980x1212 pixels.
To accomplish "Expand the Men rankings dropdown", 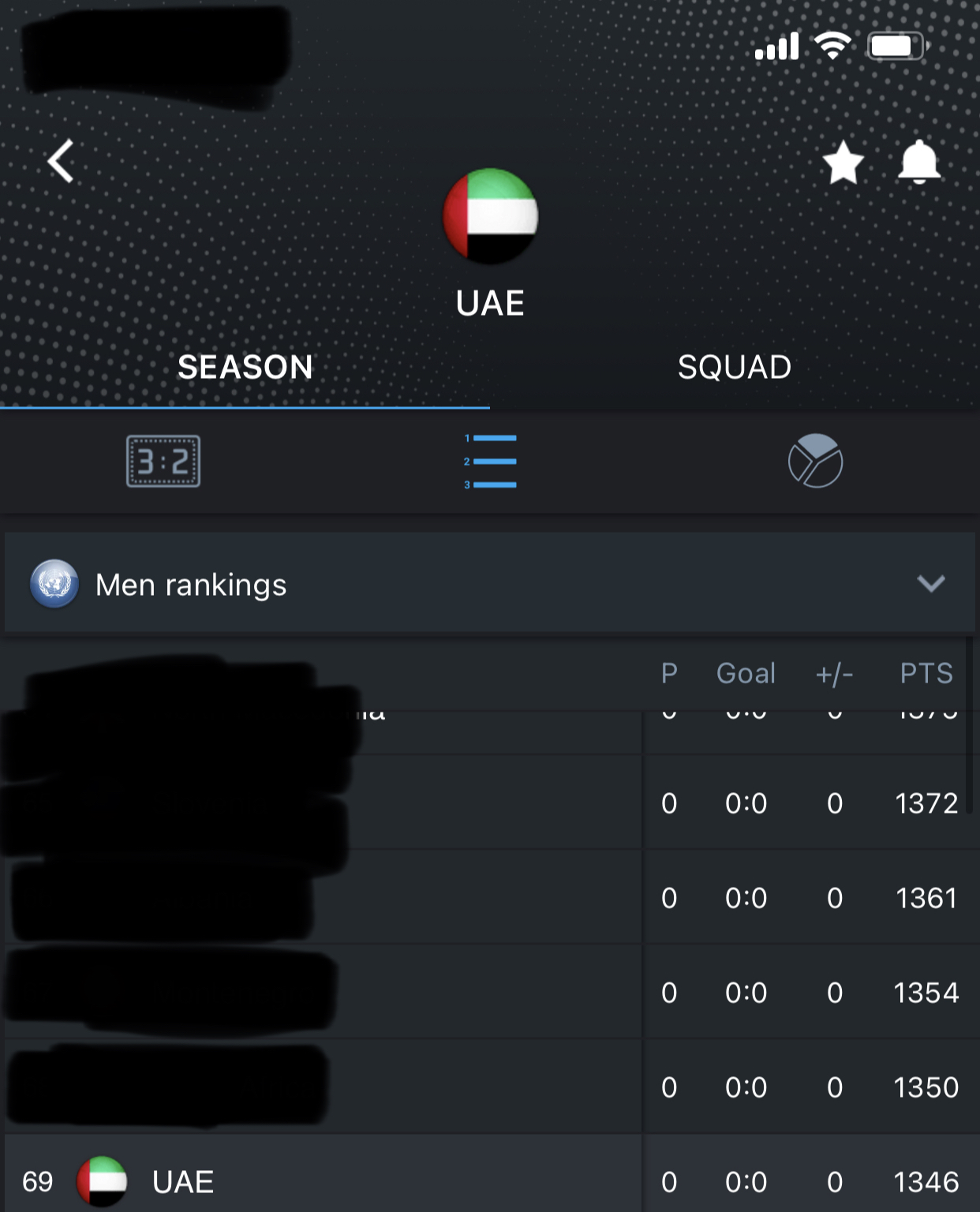I will (x=930, y=584).
